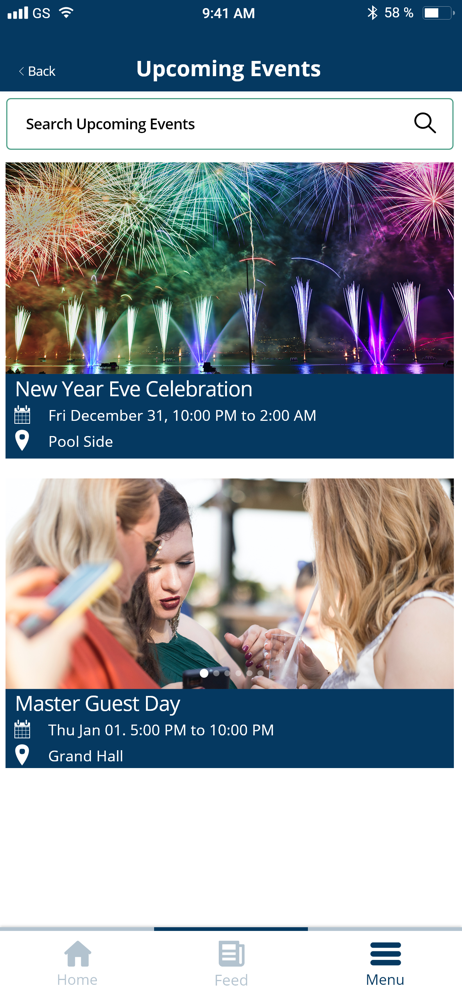Screen dimensions: 462x1000
Task: Open the Menu tab
Action: click(x=385, y=963)
